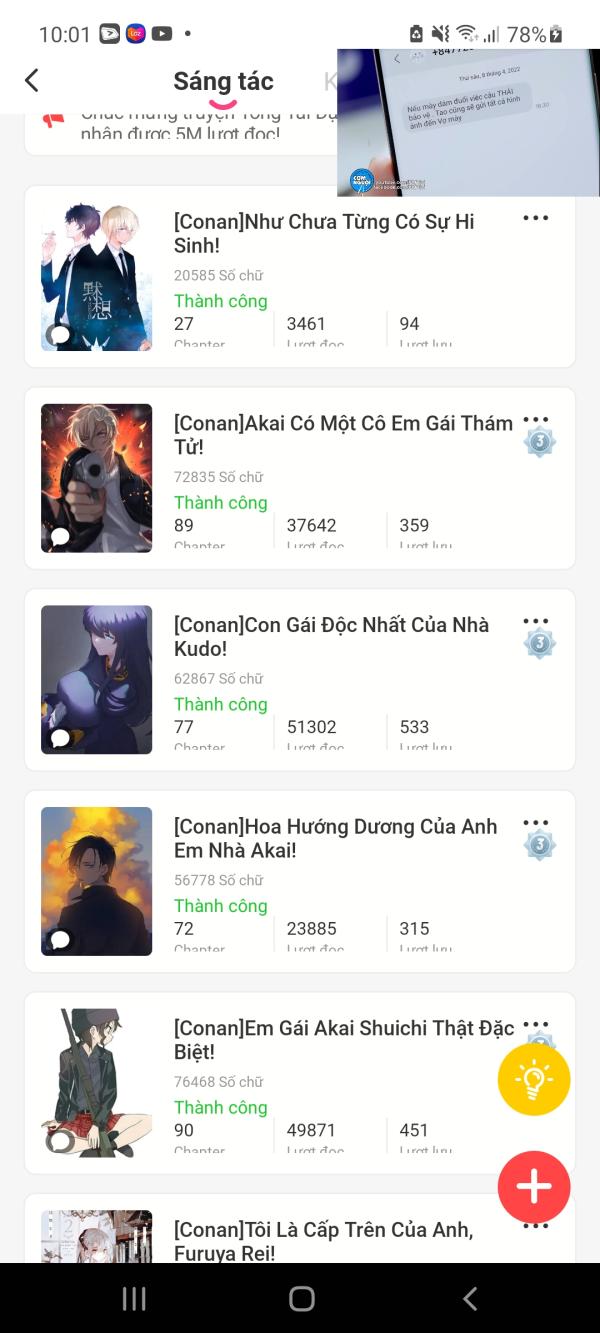Go to the Android home screen

click(x=301, y=1298)
